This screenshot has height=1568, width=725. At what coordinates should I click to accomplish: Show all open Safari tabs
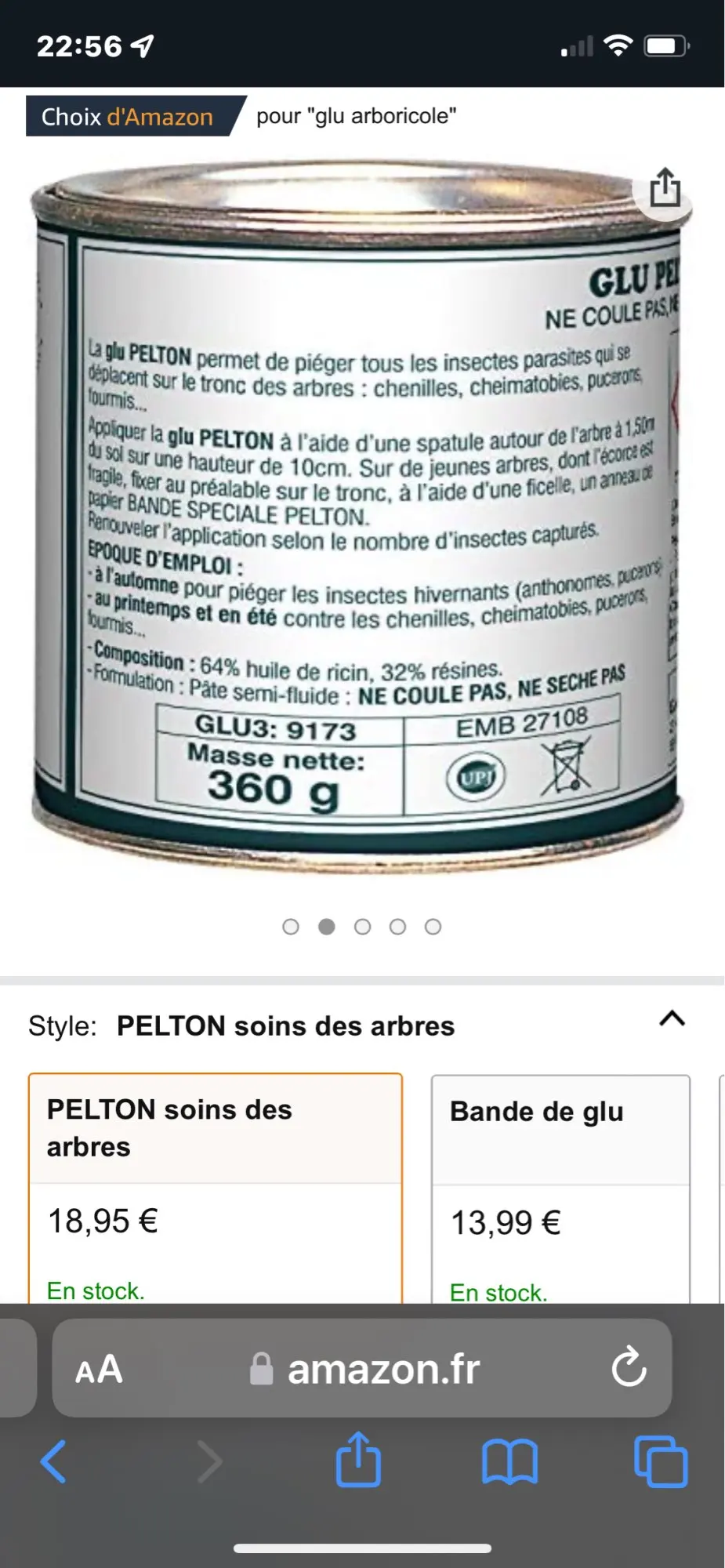click(x=660, y=1461)
